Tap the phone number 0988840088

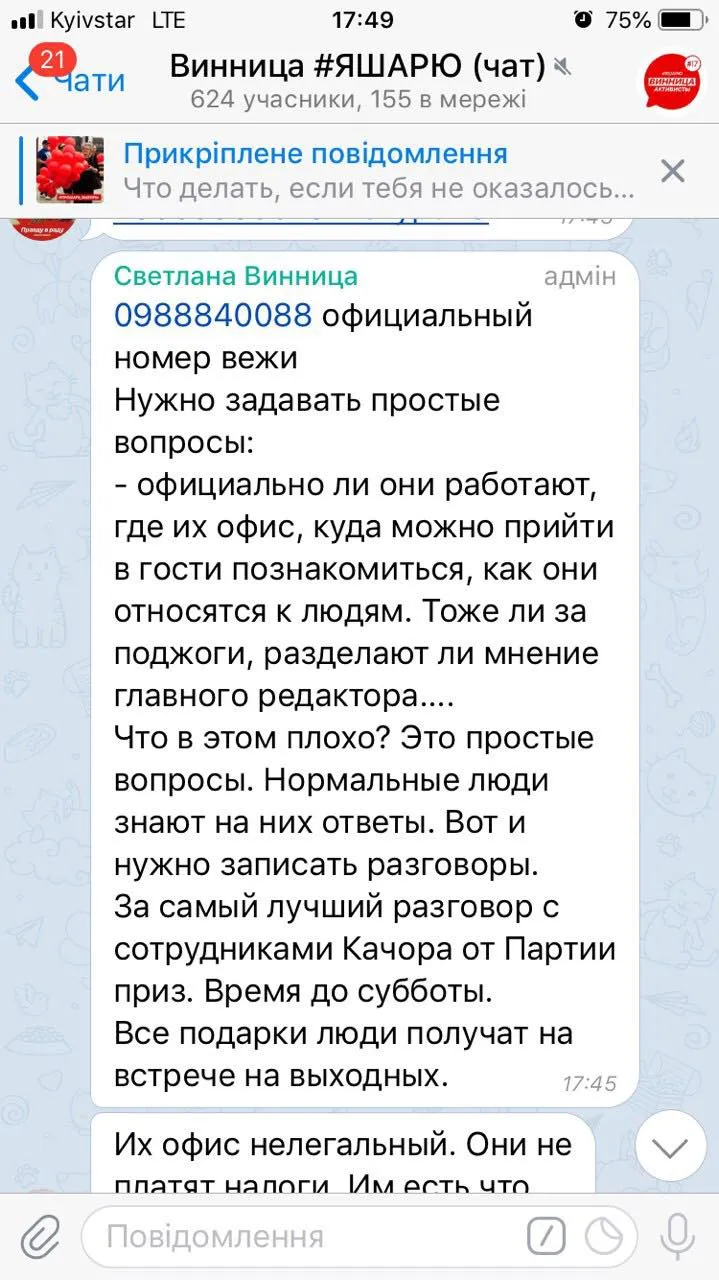(213, 316)
